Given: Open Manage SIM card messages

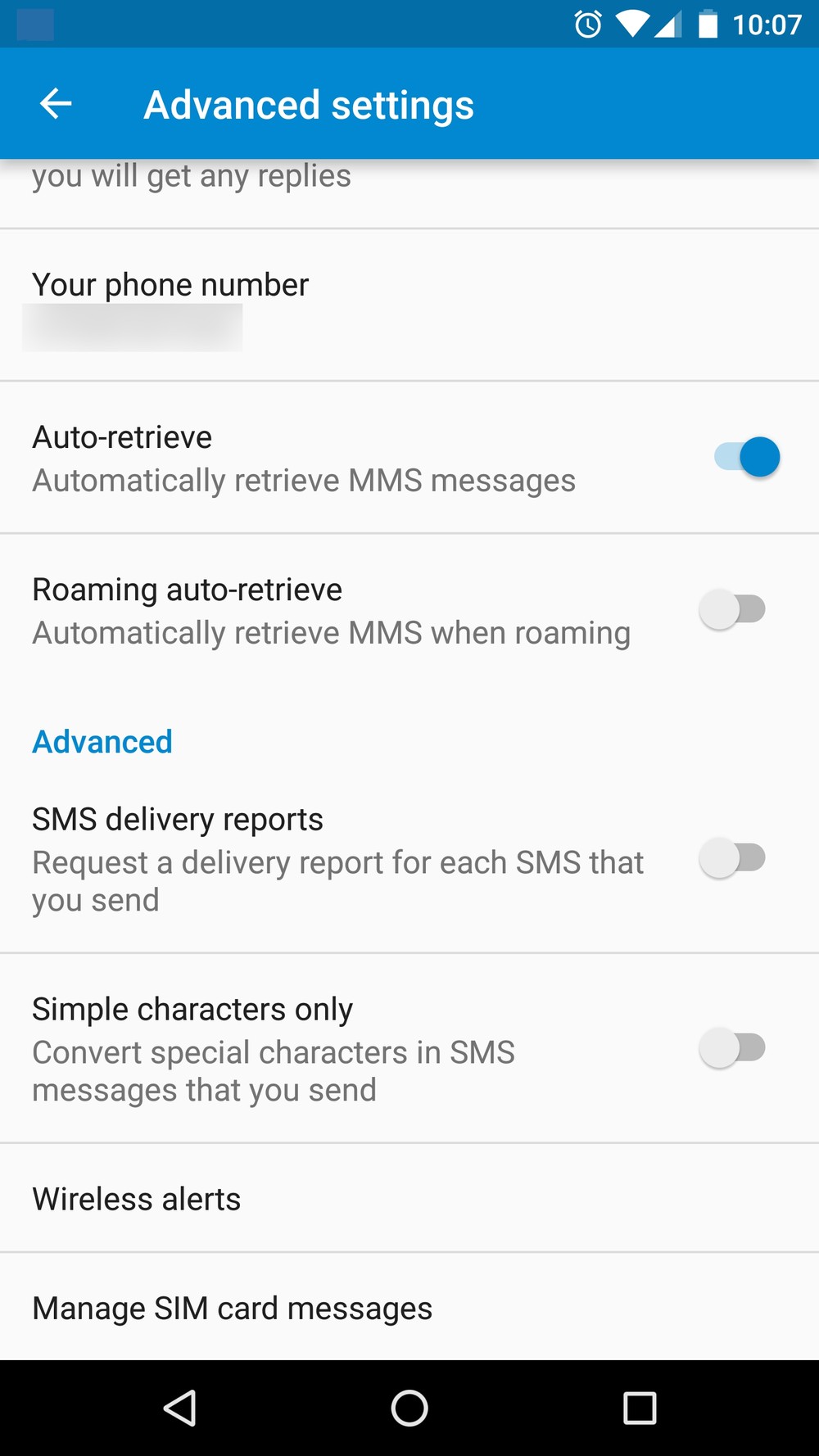Looking at the screenshot, I should click(x=409, y=1307).
